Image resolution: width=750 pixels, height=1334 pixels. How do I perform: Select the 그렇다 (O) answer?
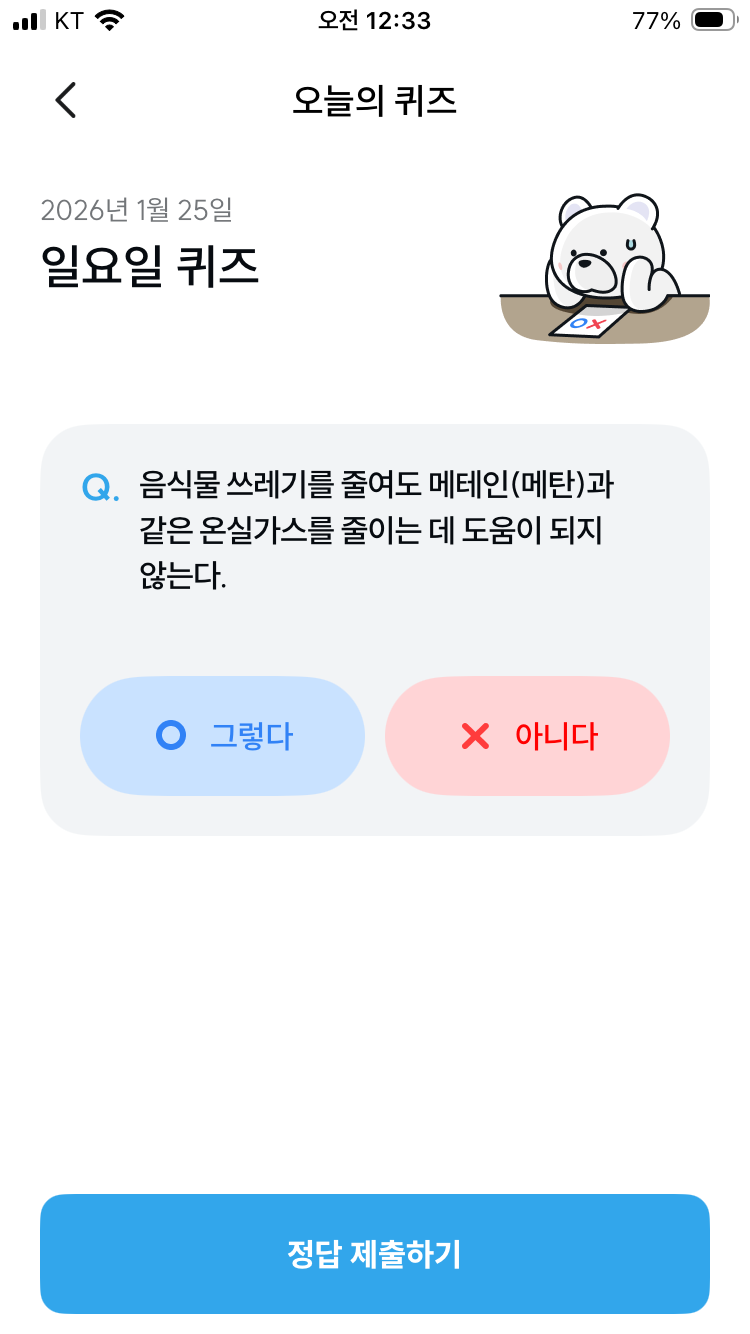[222, 736]
